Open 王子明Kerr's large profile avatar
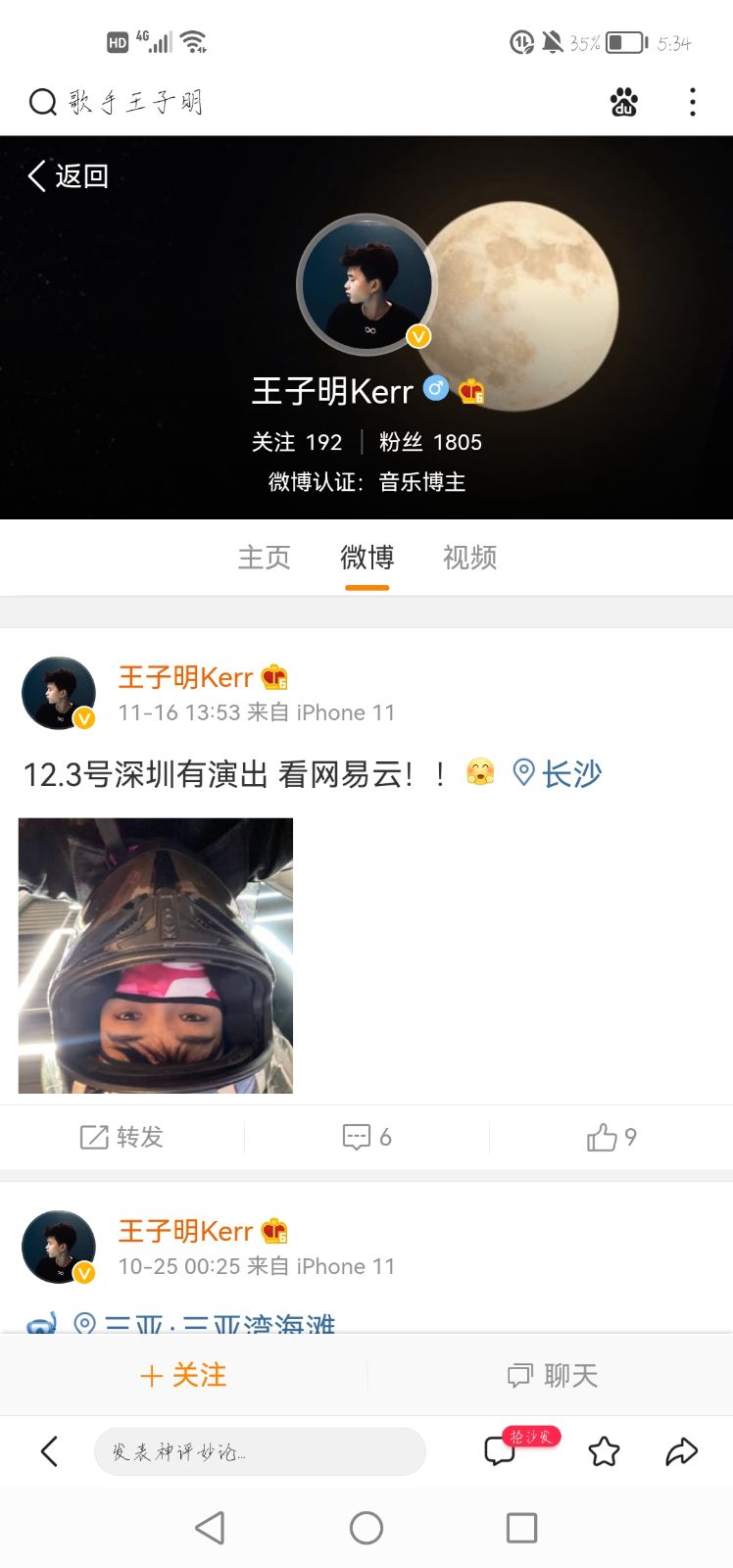733x1568 pixels. 366,284
